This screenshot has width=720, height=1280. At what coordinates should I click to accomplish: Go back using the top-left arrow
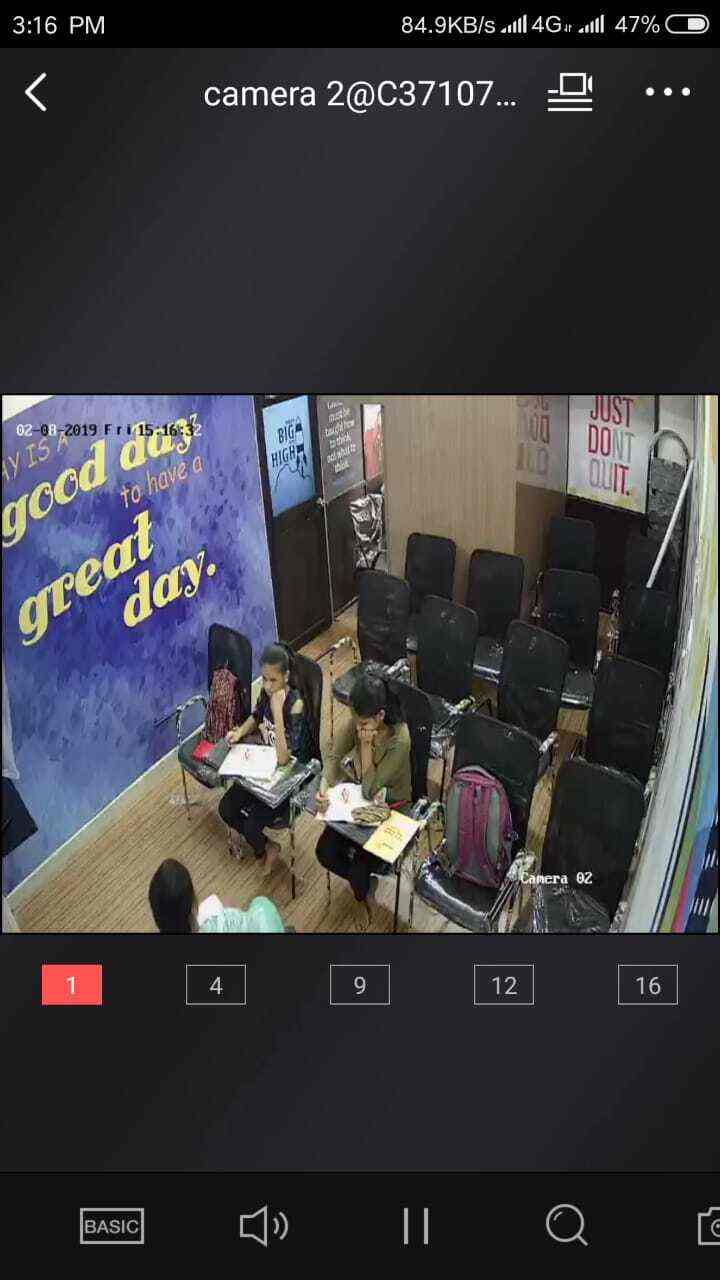point(36,93)
